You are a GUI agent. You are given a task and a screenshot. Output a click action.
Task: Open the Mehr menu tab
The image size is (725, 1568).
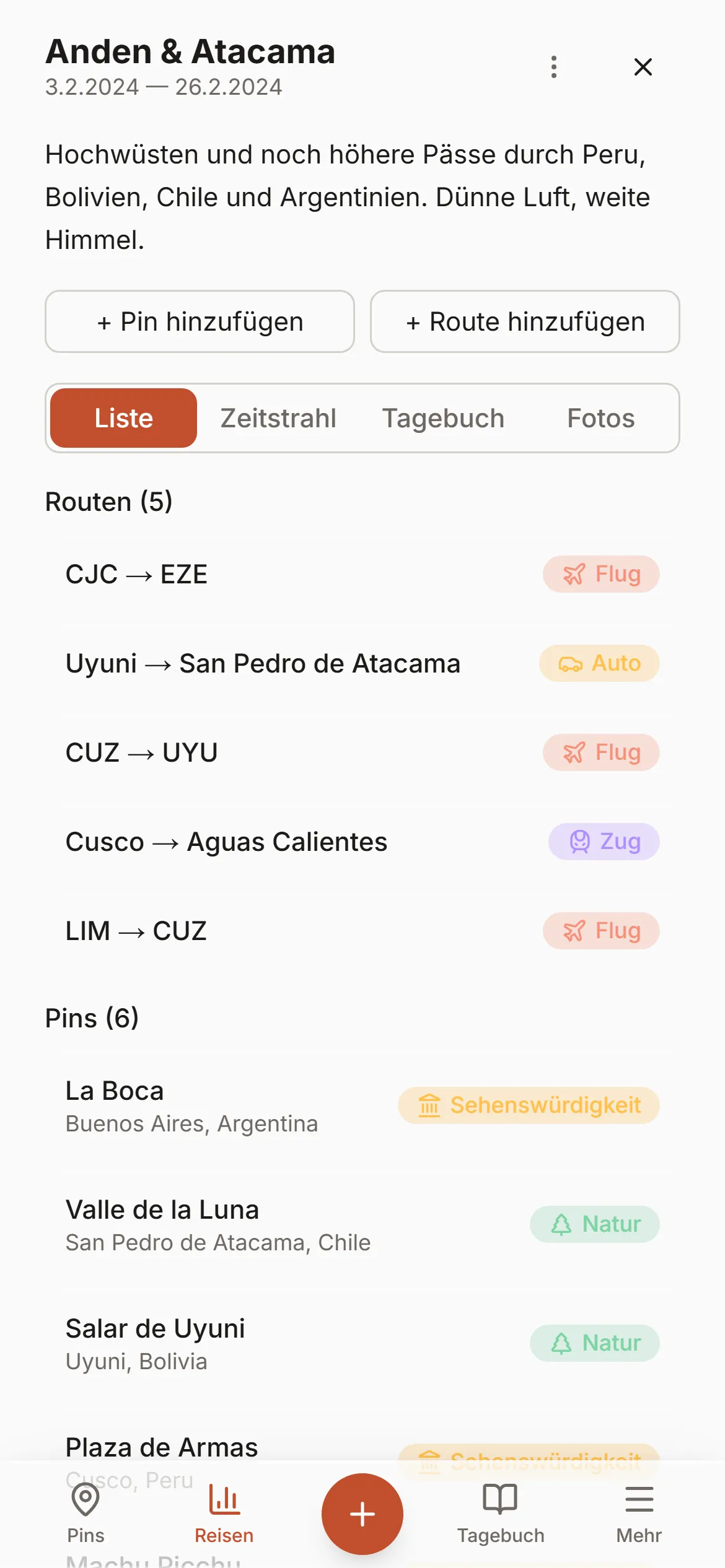pyautogui.click(x=639, y=1514)
